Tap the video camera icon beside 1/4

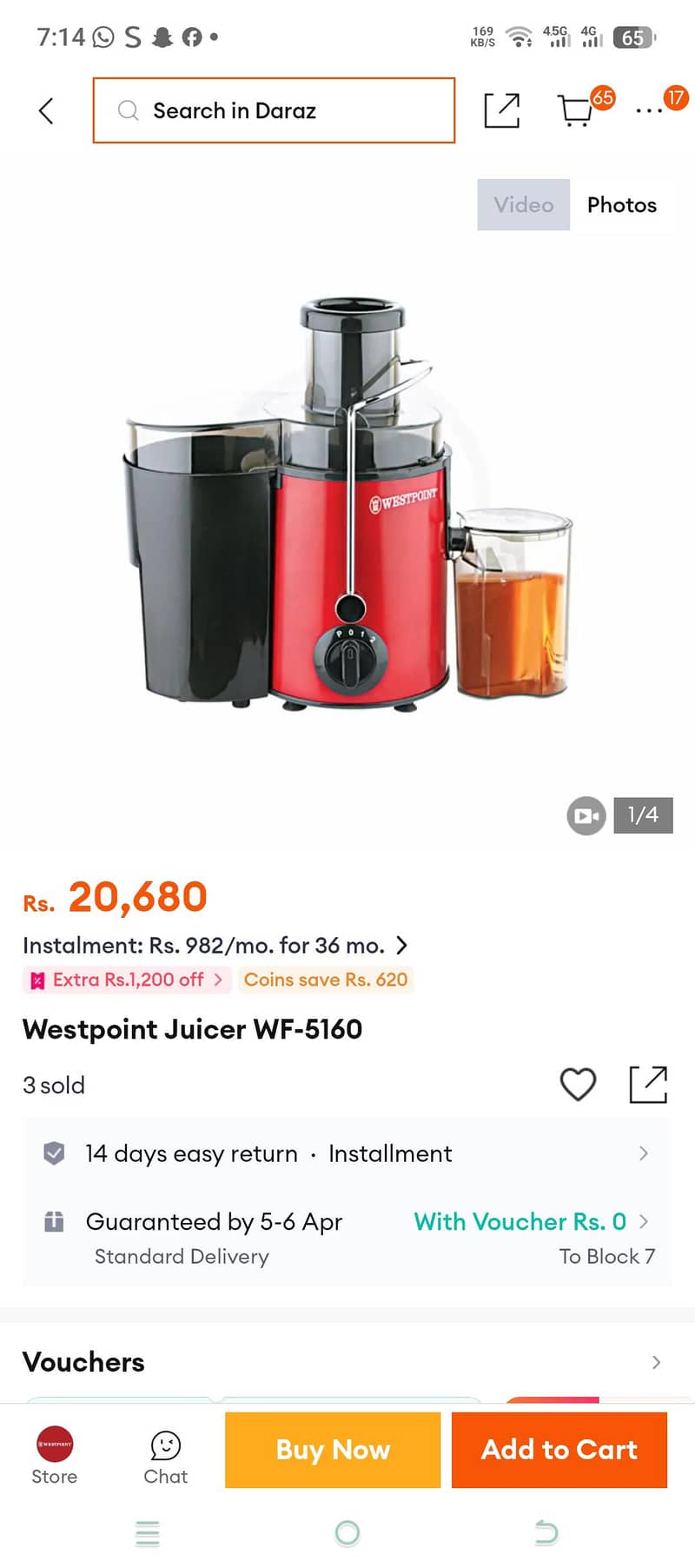[586, 815]
